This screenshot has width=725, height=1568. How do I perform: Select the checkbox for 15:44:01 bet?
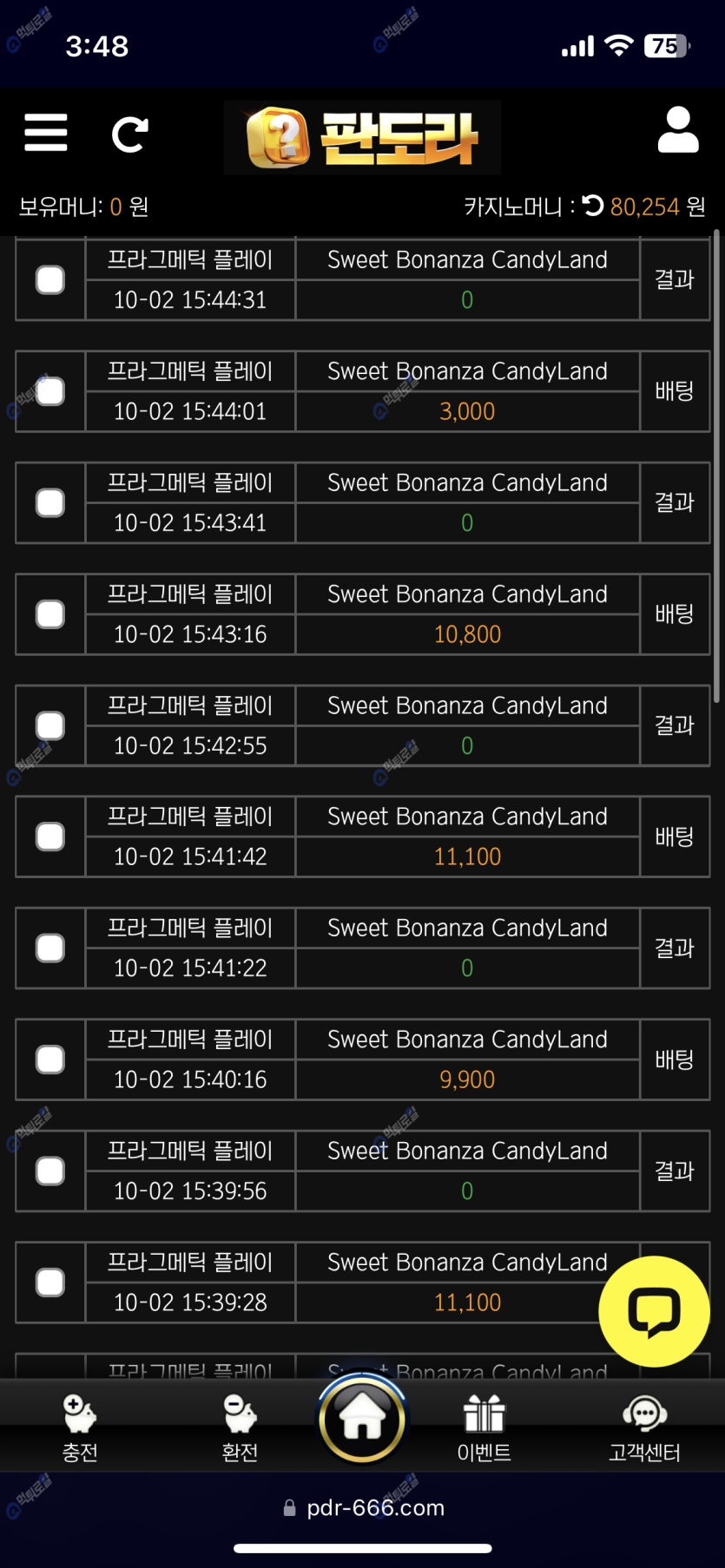[x=50, y=391]
